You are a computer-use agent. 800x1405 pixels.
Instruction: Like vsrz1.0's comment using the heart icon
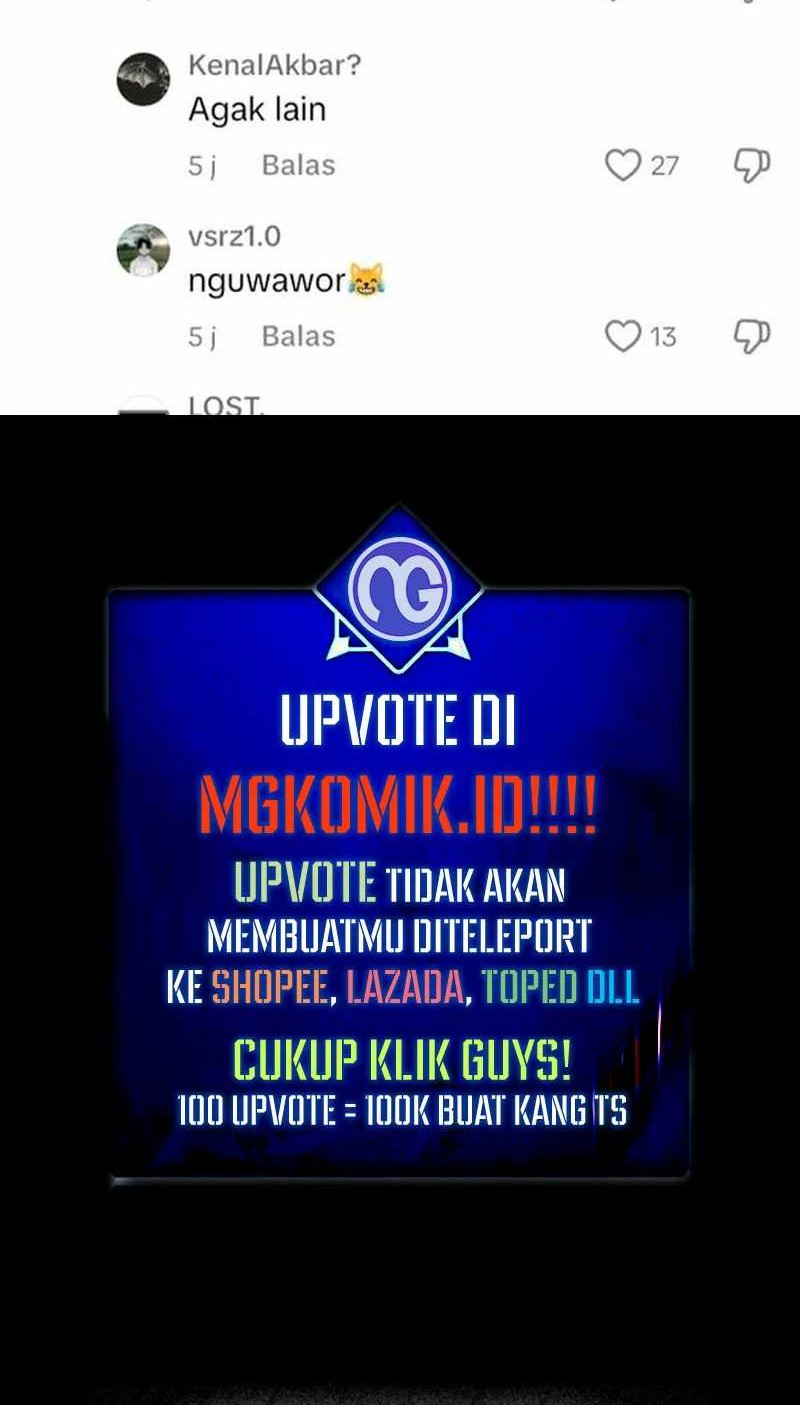(625, 336)
